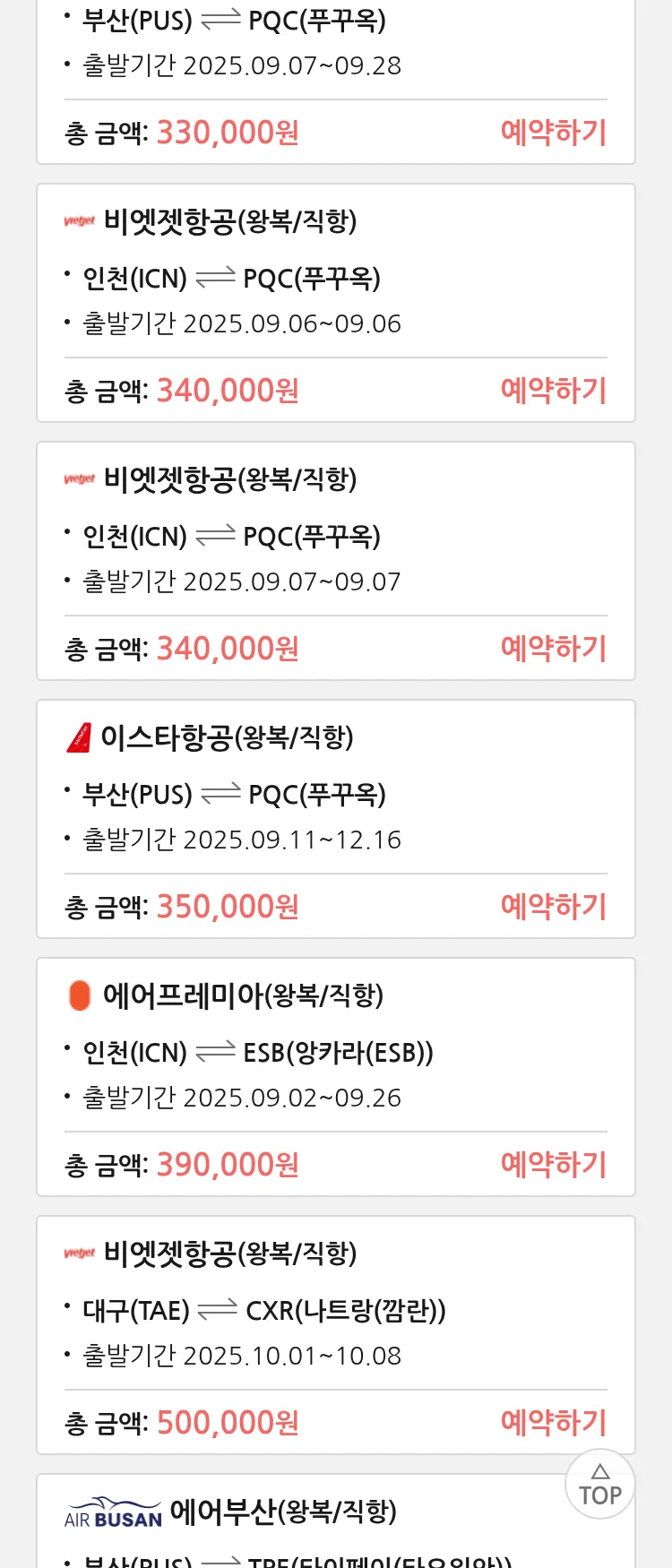Image resolution: width=672 pixels, height=1568 pixels.
Task: Jump back up with the TOP button
Action: click(x=600, y=1484)
